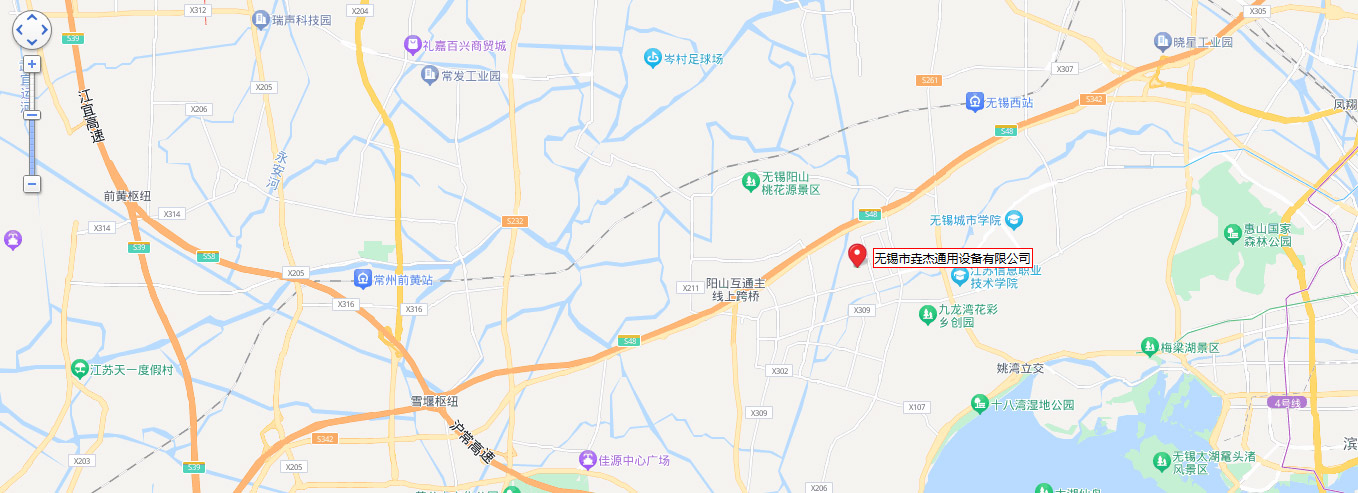Tap the red location marker pin
The width and height of the screenshot is (1358, 493).
pos(857,255)
